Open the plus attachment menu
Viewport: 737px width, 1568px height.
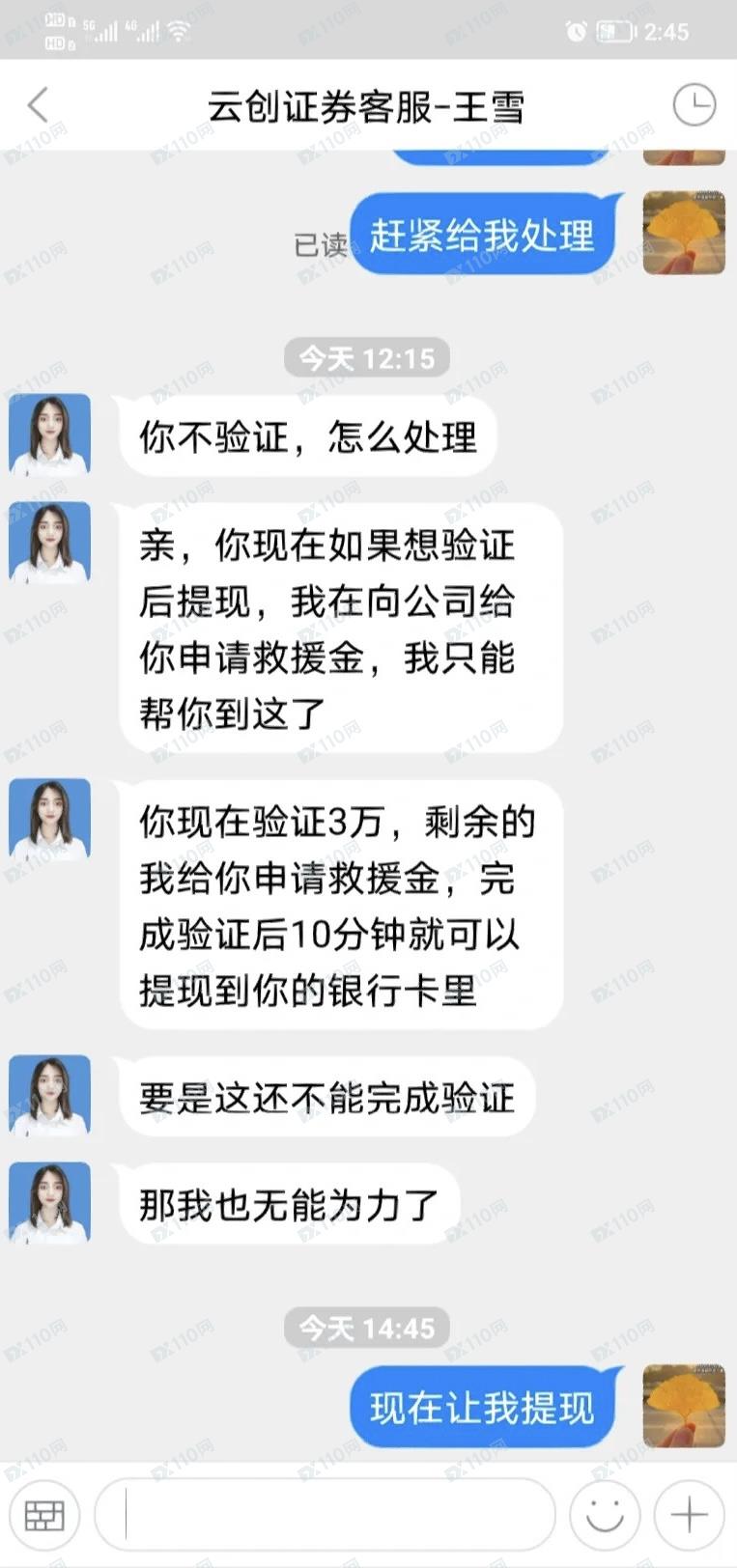(689, 1515)
